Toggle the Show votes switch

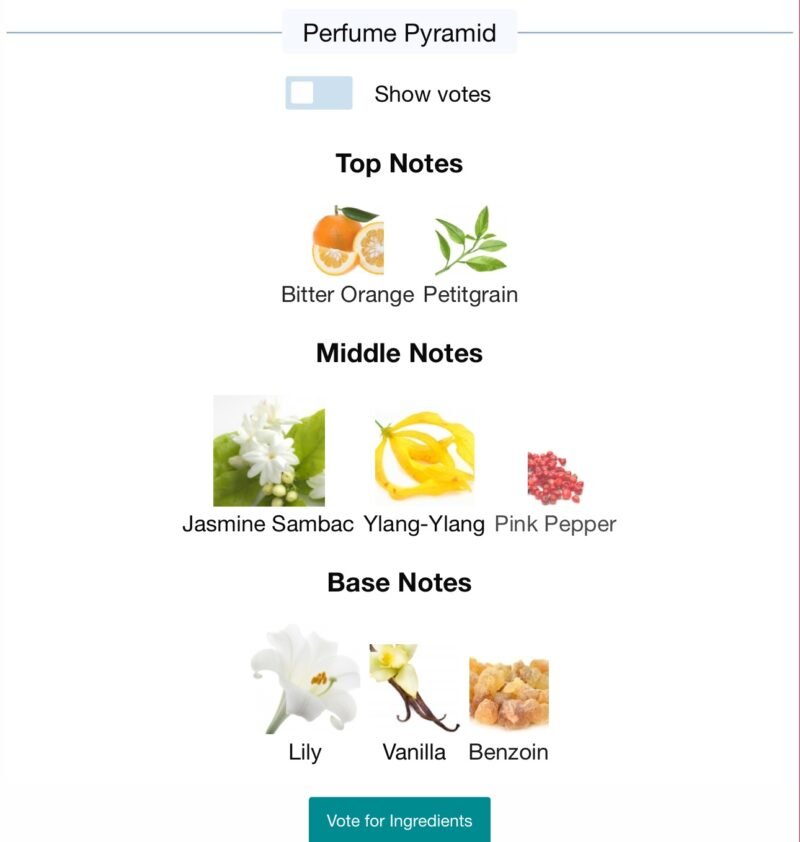(318, 93)
